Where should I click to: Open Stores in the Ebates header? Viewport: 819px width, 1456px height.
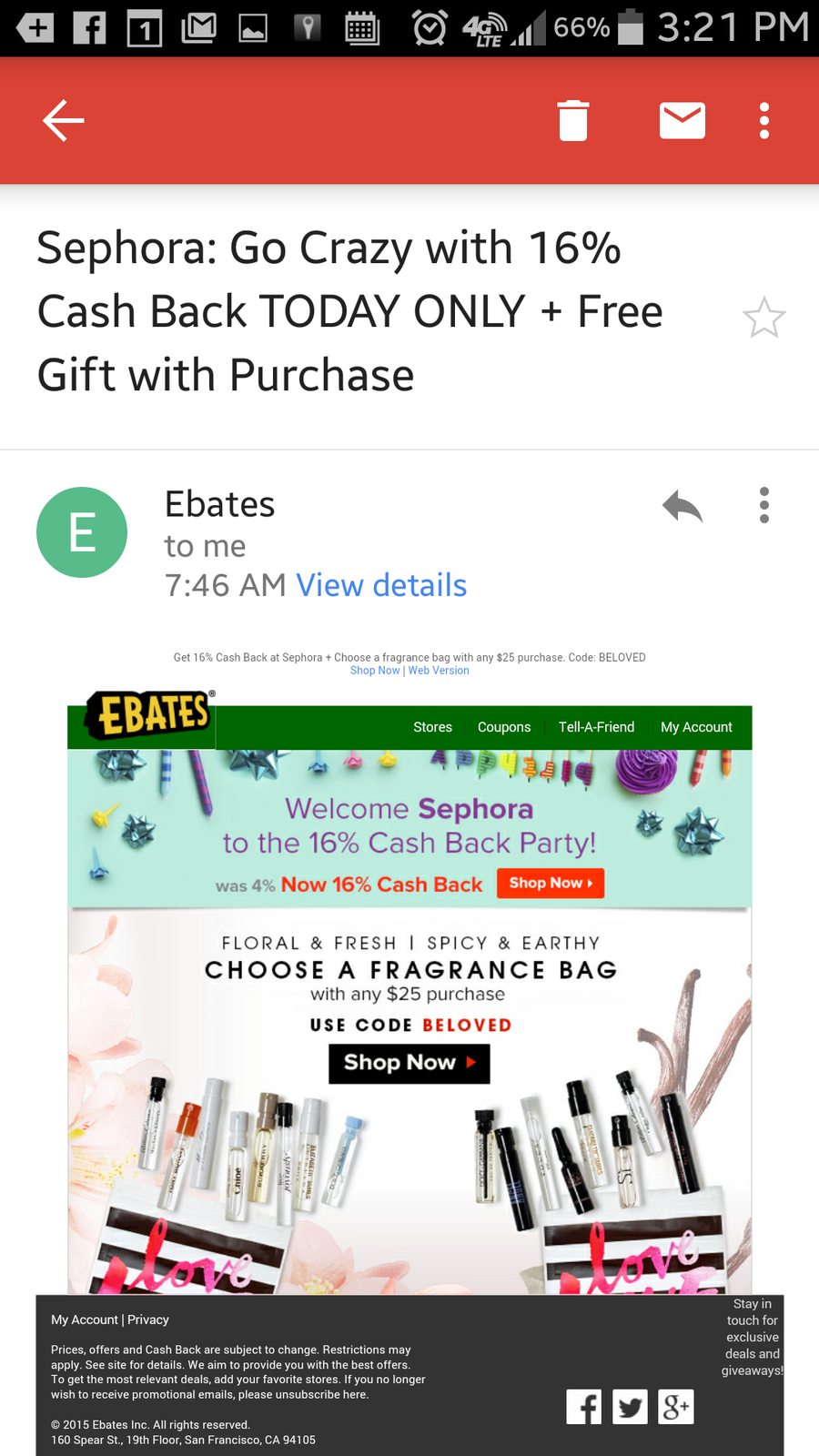coord(432,727)
